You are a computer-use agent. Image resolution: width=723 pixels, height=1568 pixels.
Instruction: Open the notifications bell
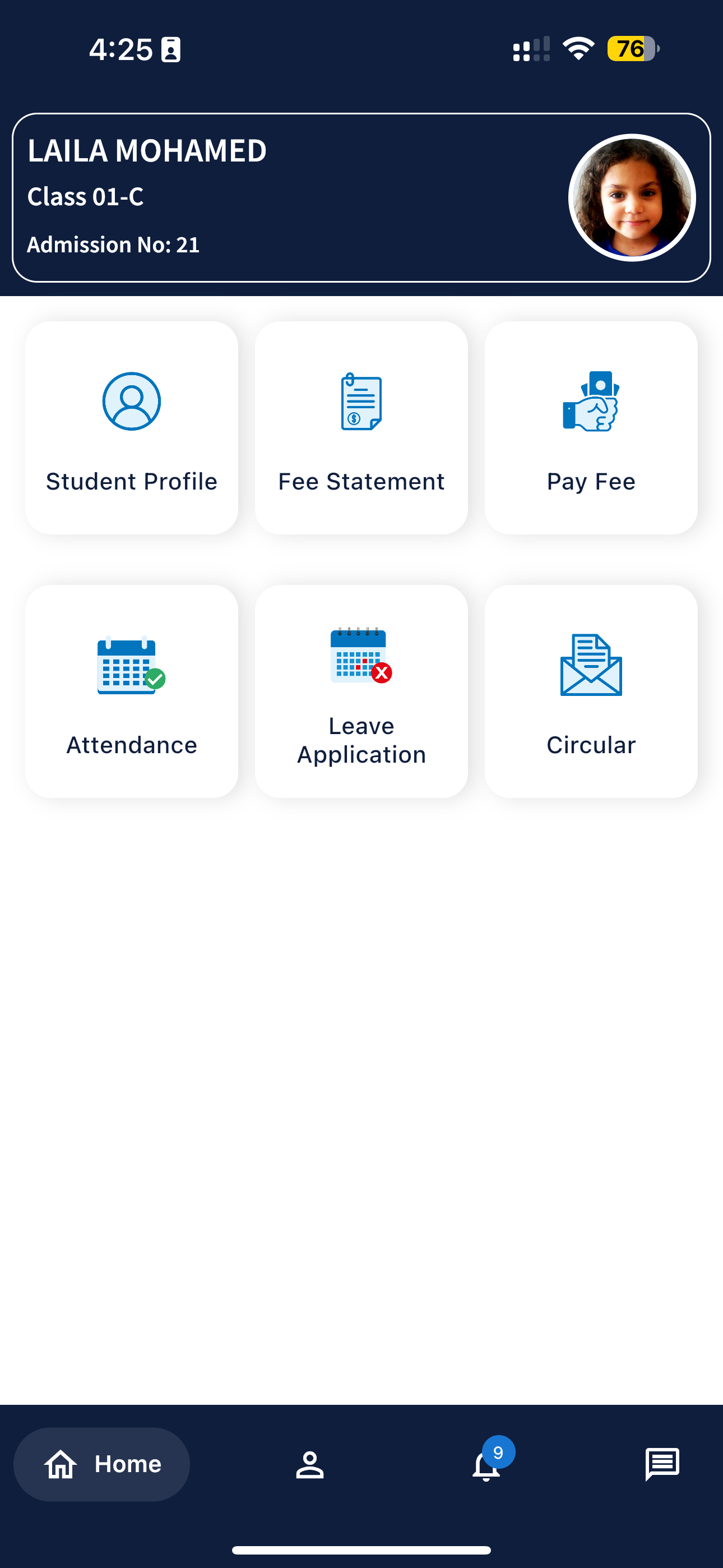click(486, 1465)
